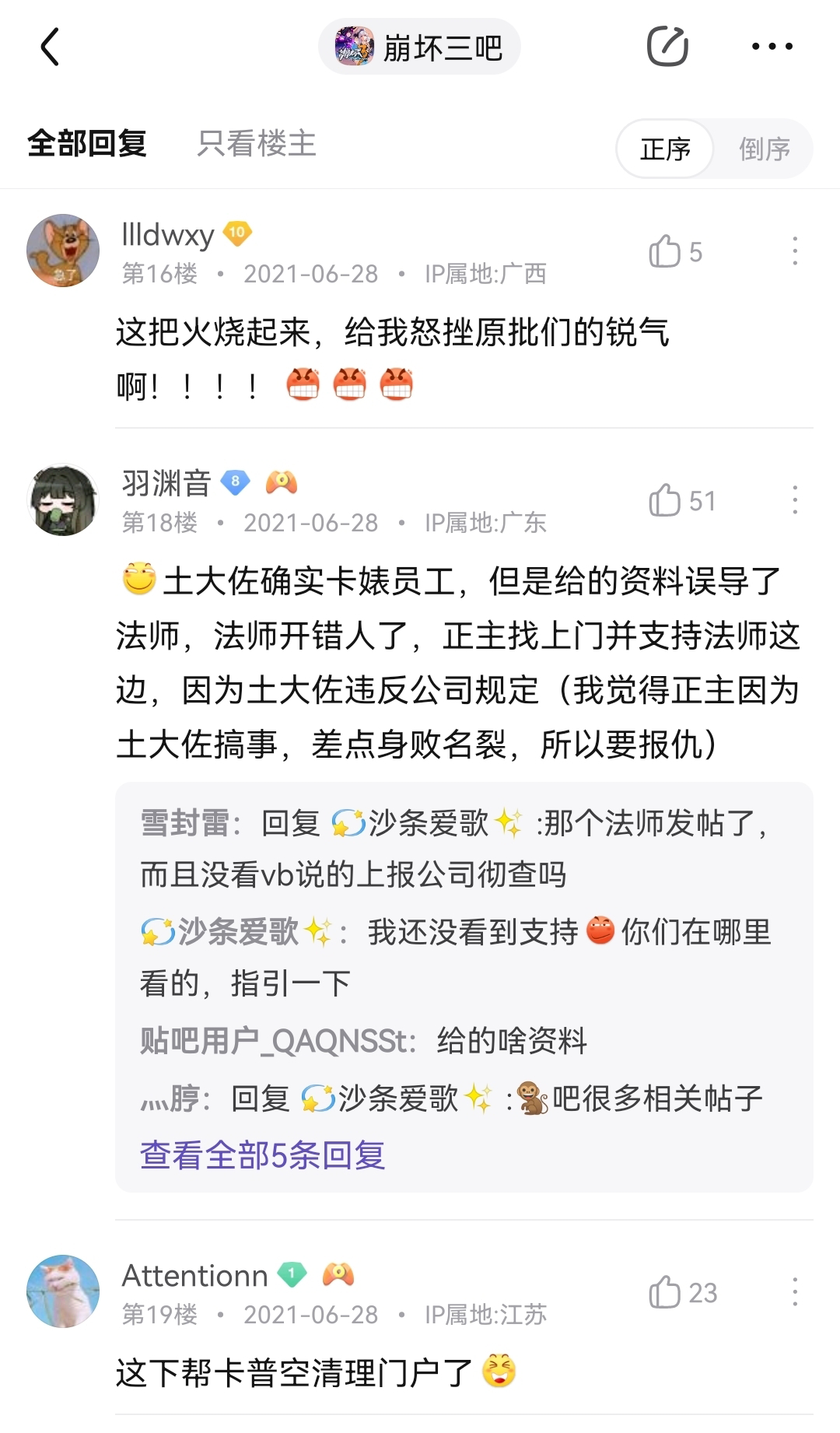840x1433 pixels.
Task: Open the top bar overflow menu
Action: [x=772, y=47]
